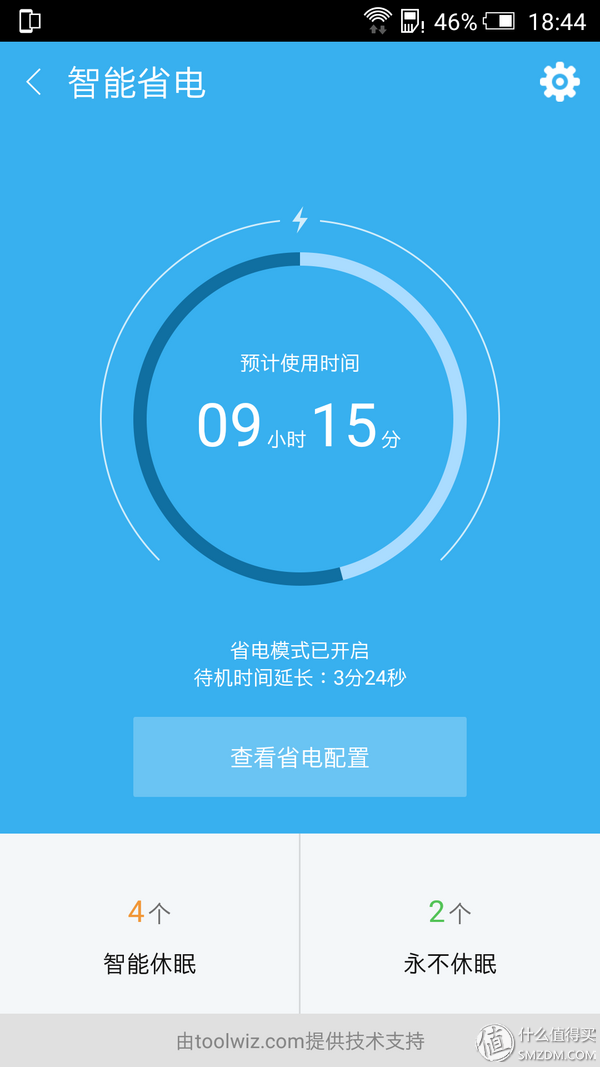Tap the 查看省电配置 button
The image size is (600, 1067).
300,757
